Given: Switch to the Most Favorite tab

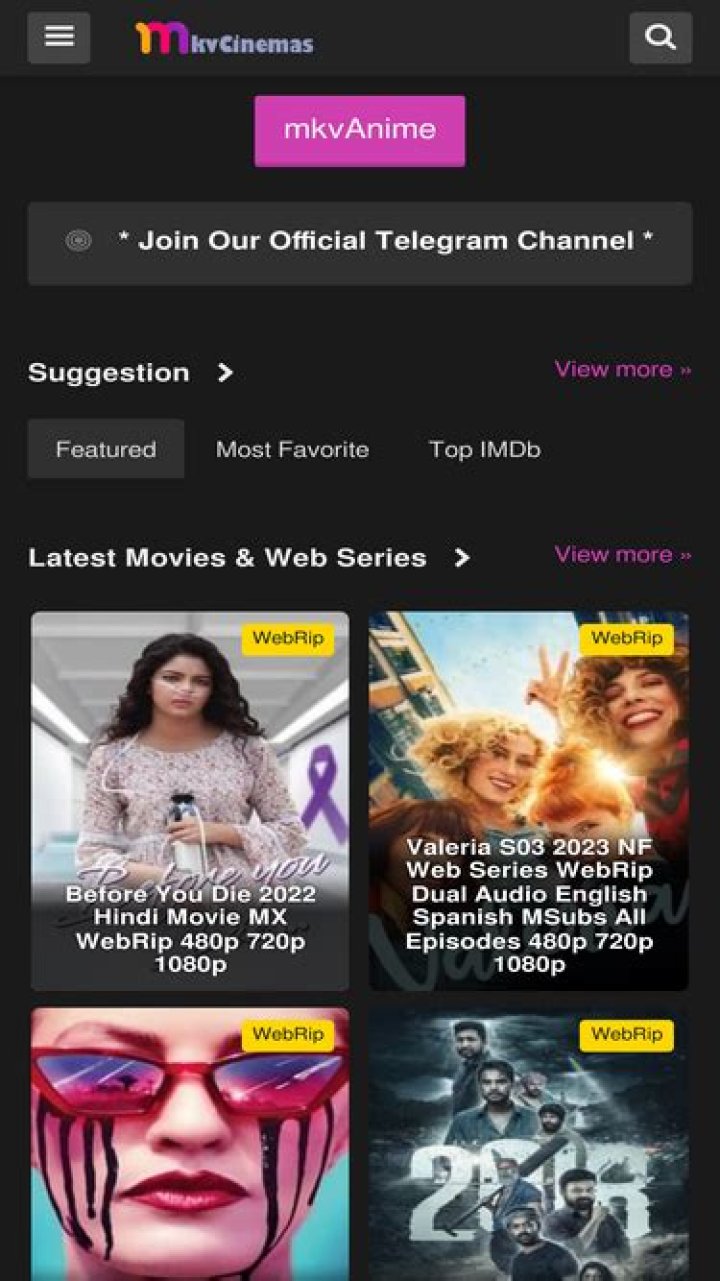Looking at the screenshot, I should (291, 449).
